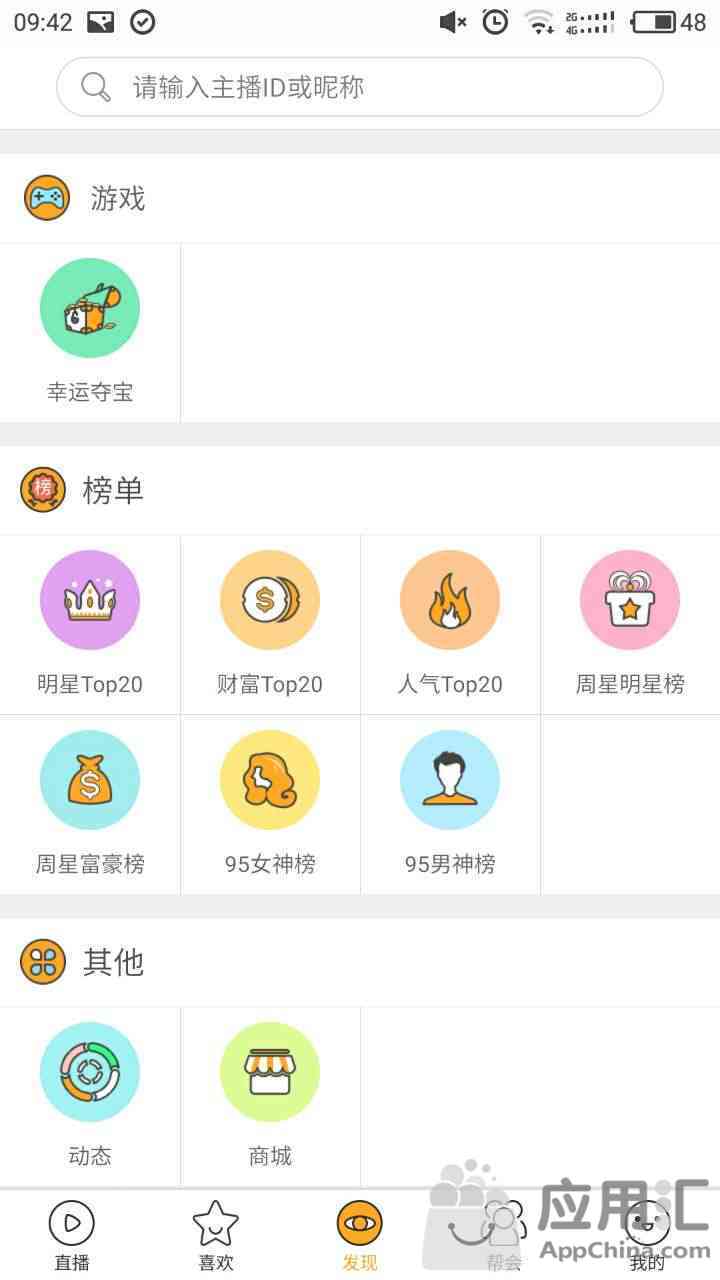
Task: Select the 发现 tab
Action: pos(360,1236)
